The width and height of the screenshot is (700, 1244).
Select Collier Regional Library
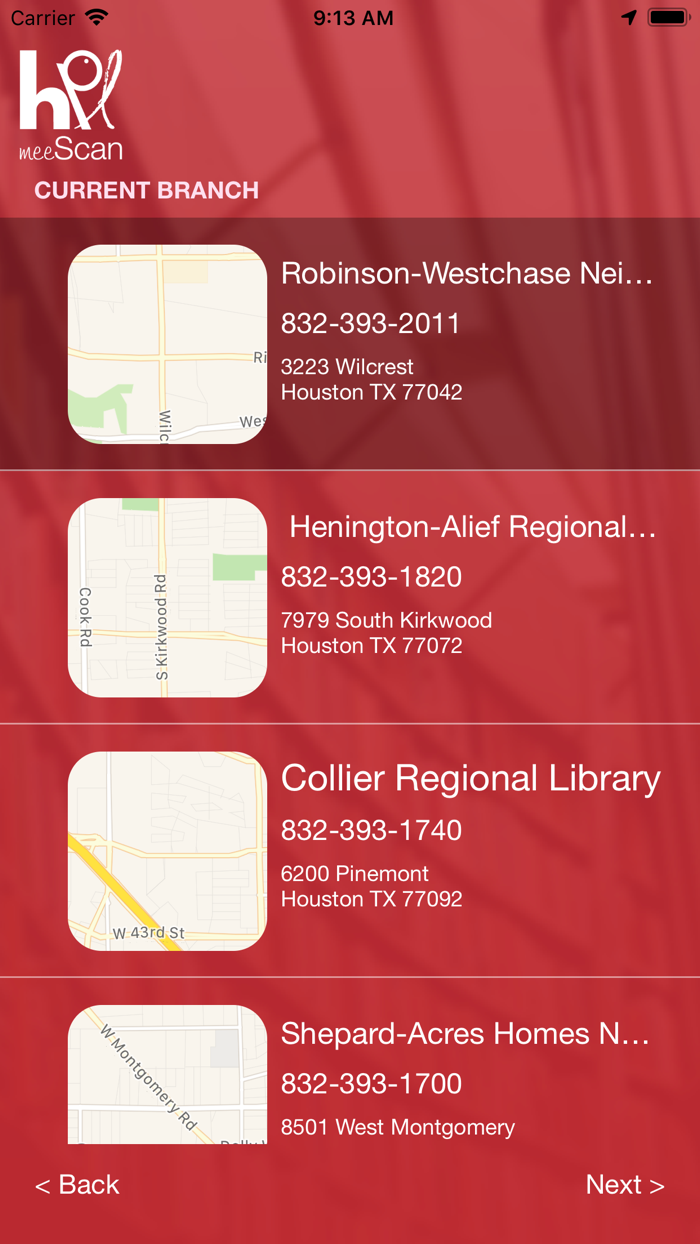pos(350,850)
